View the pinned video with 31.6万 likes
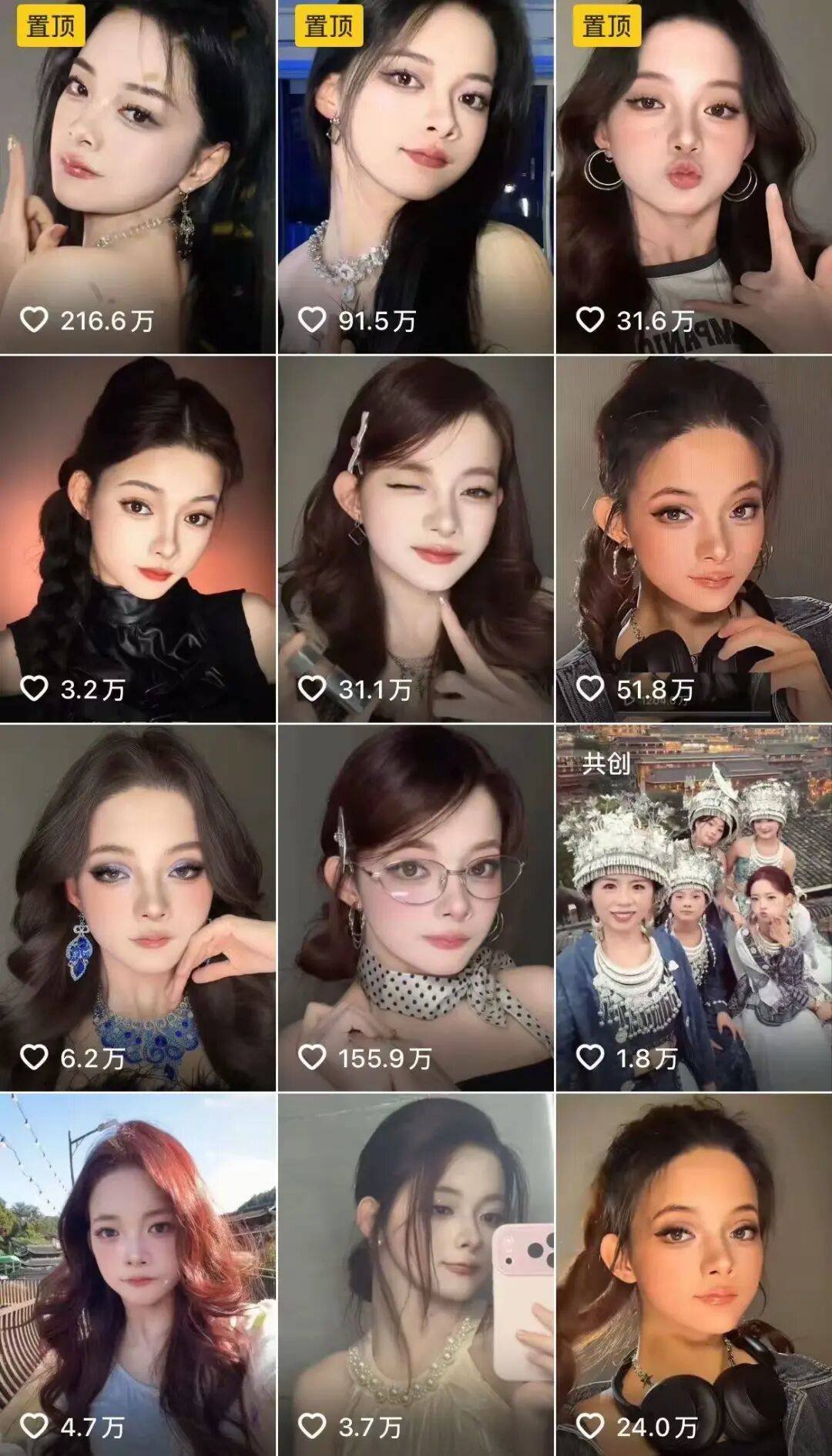The image size is (832, 1456). tap(693, 177)
